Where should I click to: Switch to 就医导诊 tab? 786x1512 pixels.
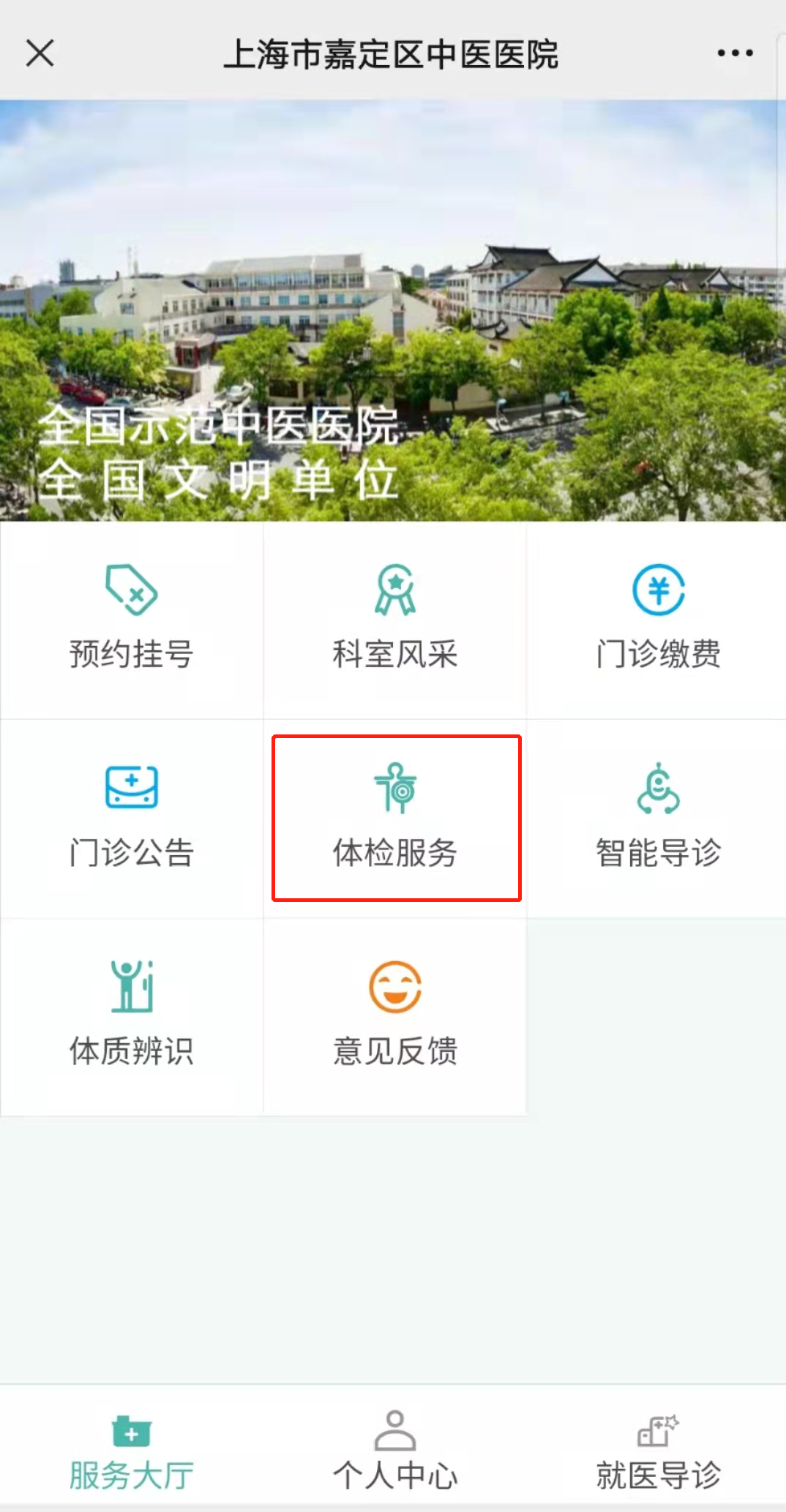(x=658, y=1452)
